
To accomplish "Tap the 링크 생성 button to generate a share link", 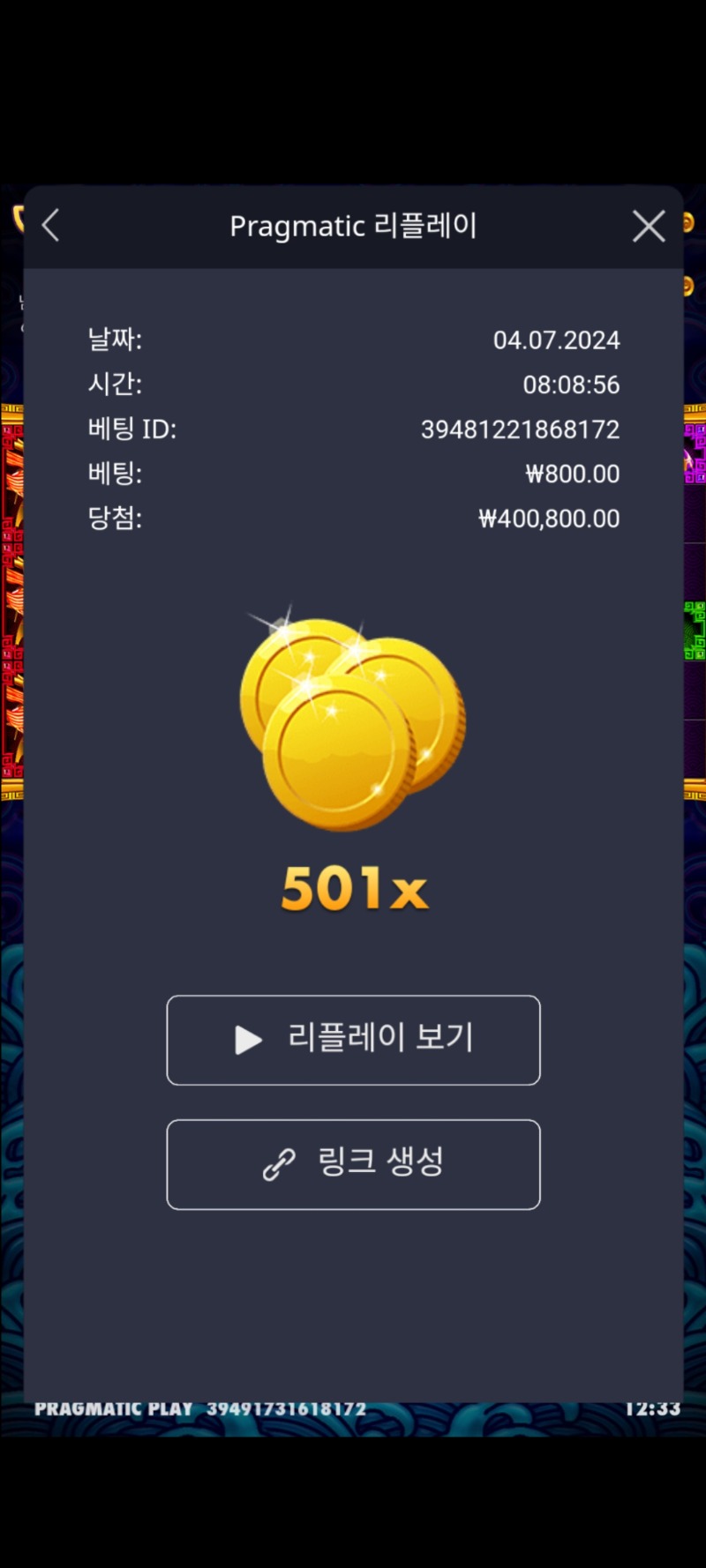I will coord(353,1164).
